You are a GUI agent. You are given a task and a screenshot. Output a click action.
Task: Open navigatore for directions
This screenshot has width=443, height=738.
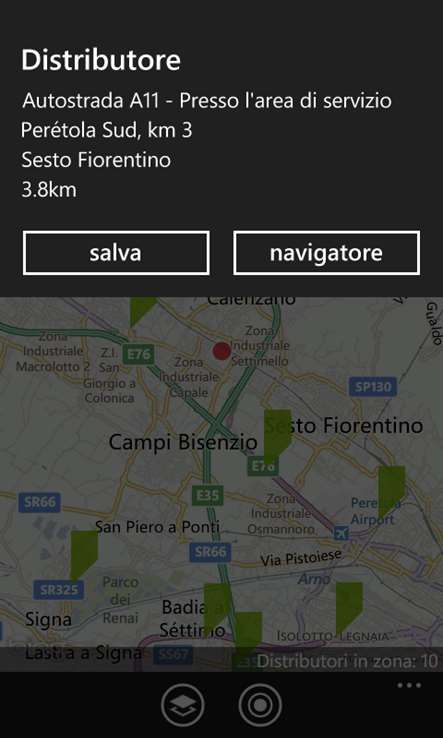point(326,253)
